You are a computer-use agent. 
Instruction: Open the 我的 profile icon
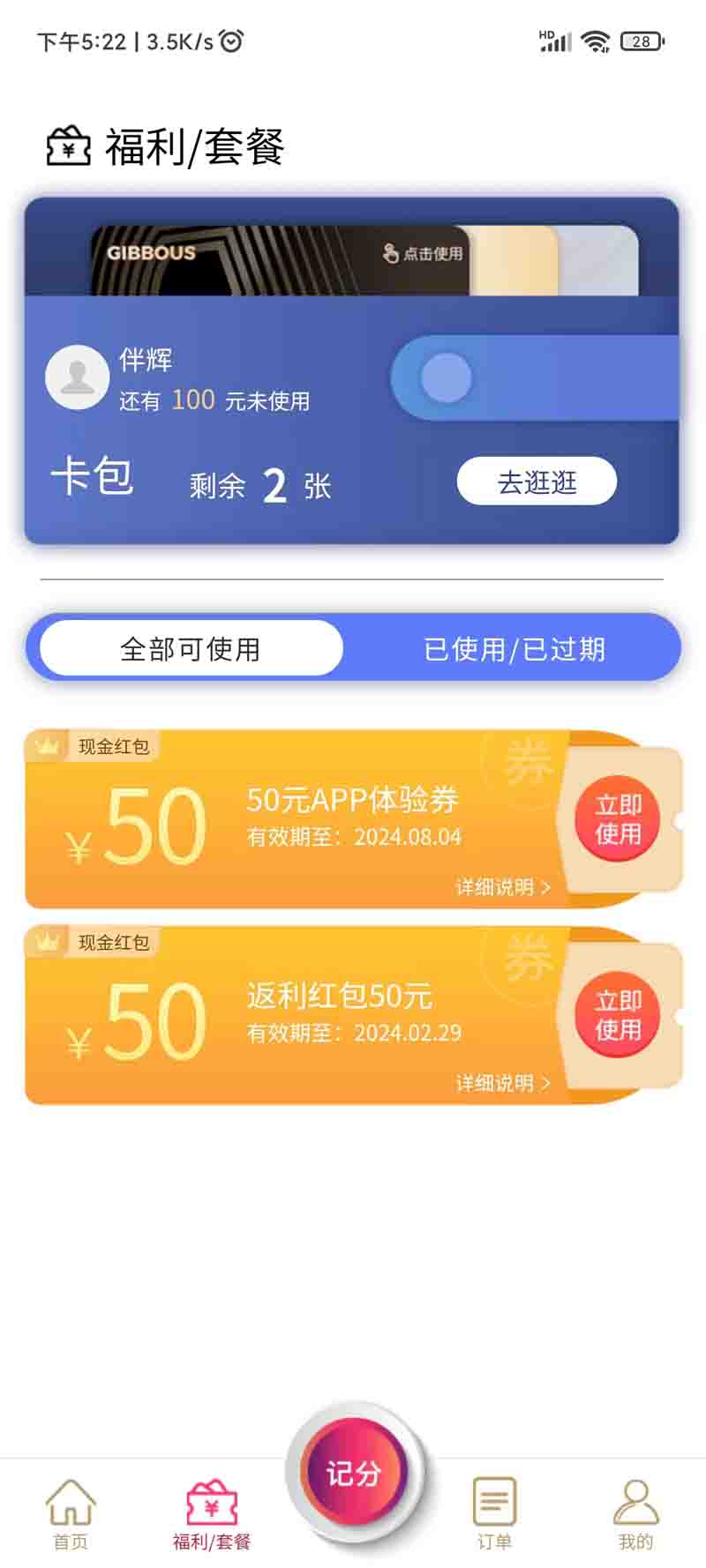pos(636,1499)
